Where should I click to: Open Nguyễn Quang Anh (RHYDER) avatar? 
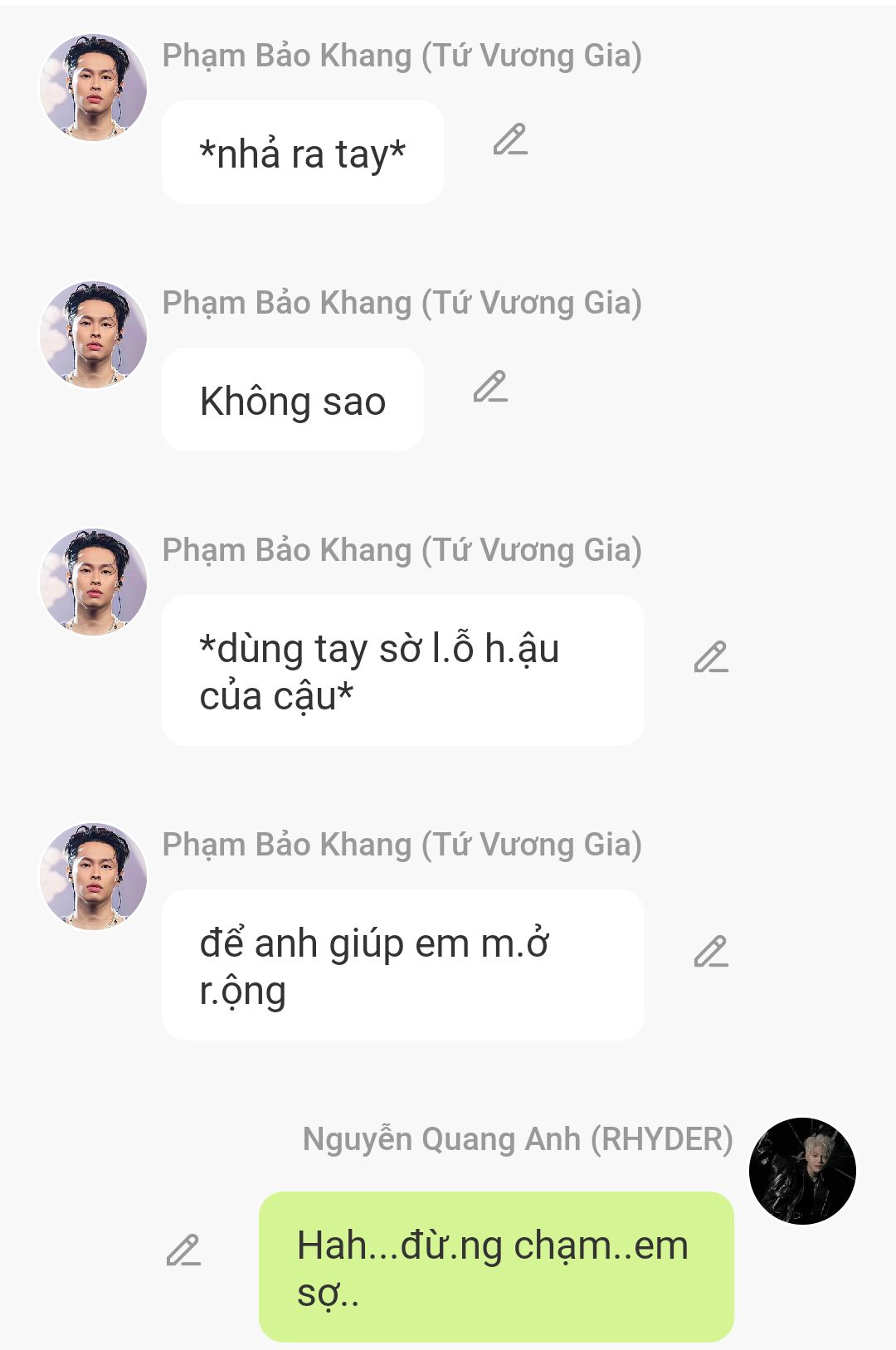coord(802,1171)
